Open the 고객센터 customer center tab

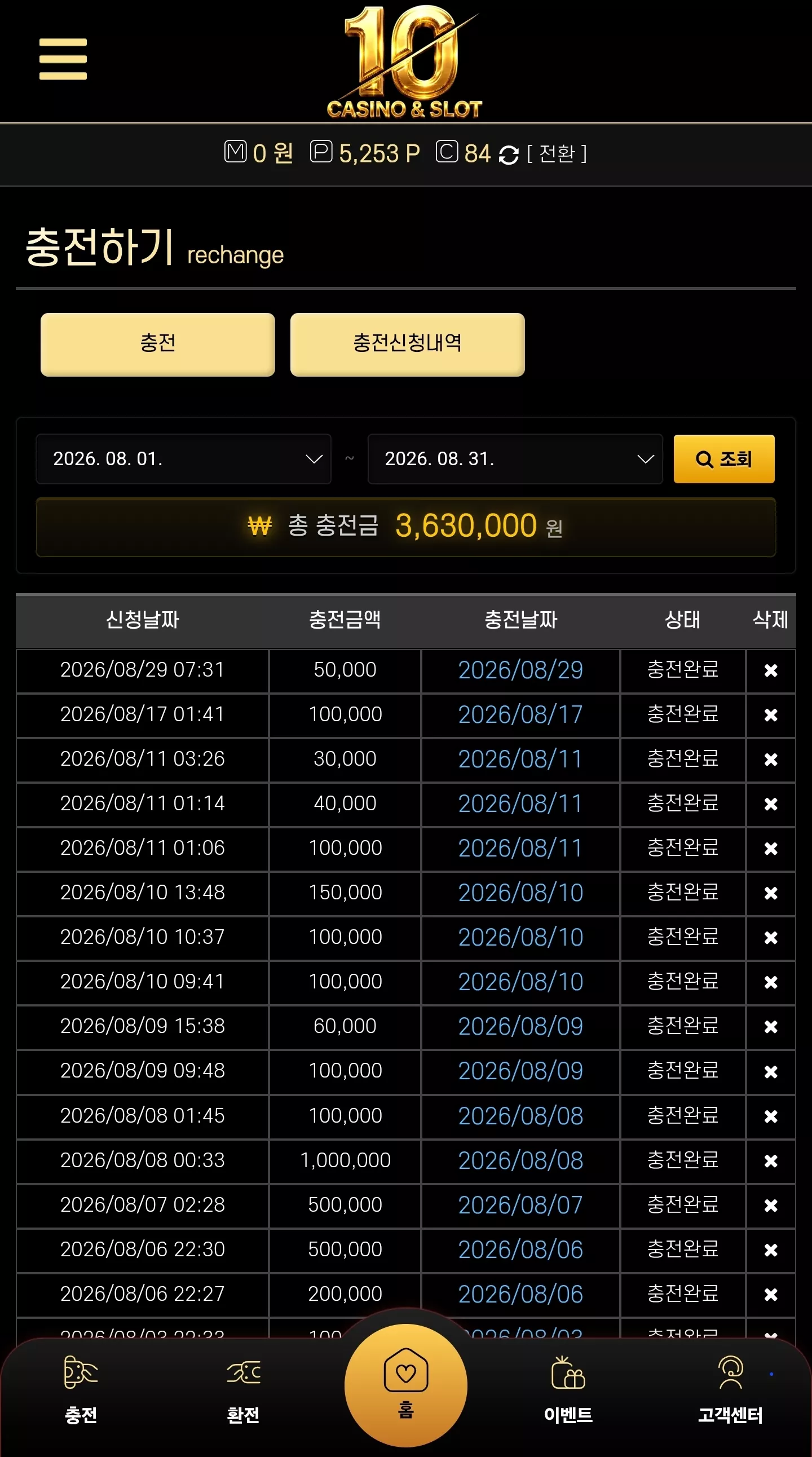click(731, 1390)
